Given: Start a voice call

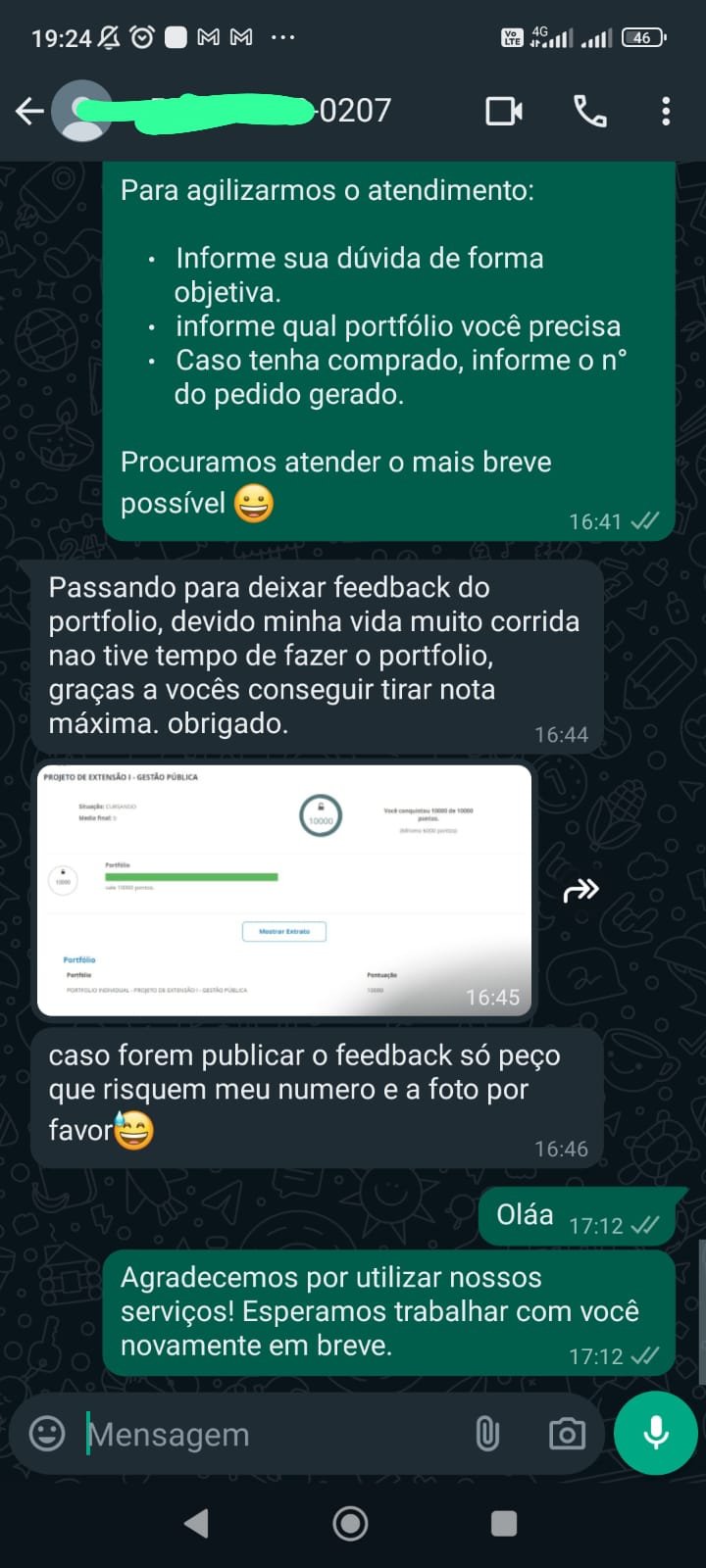Looking at the screenshot, I should 589,112.
